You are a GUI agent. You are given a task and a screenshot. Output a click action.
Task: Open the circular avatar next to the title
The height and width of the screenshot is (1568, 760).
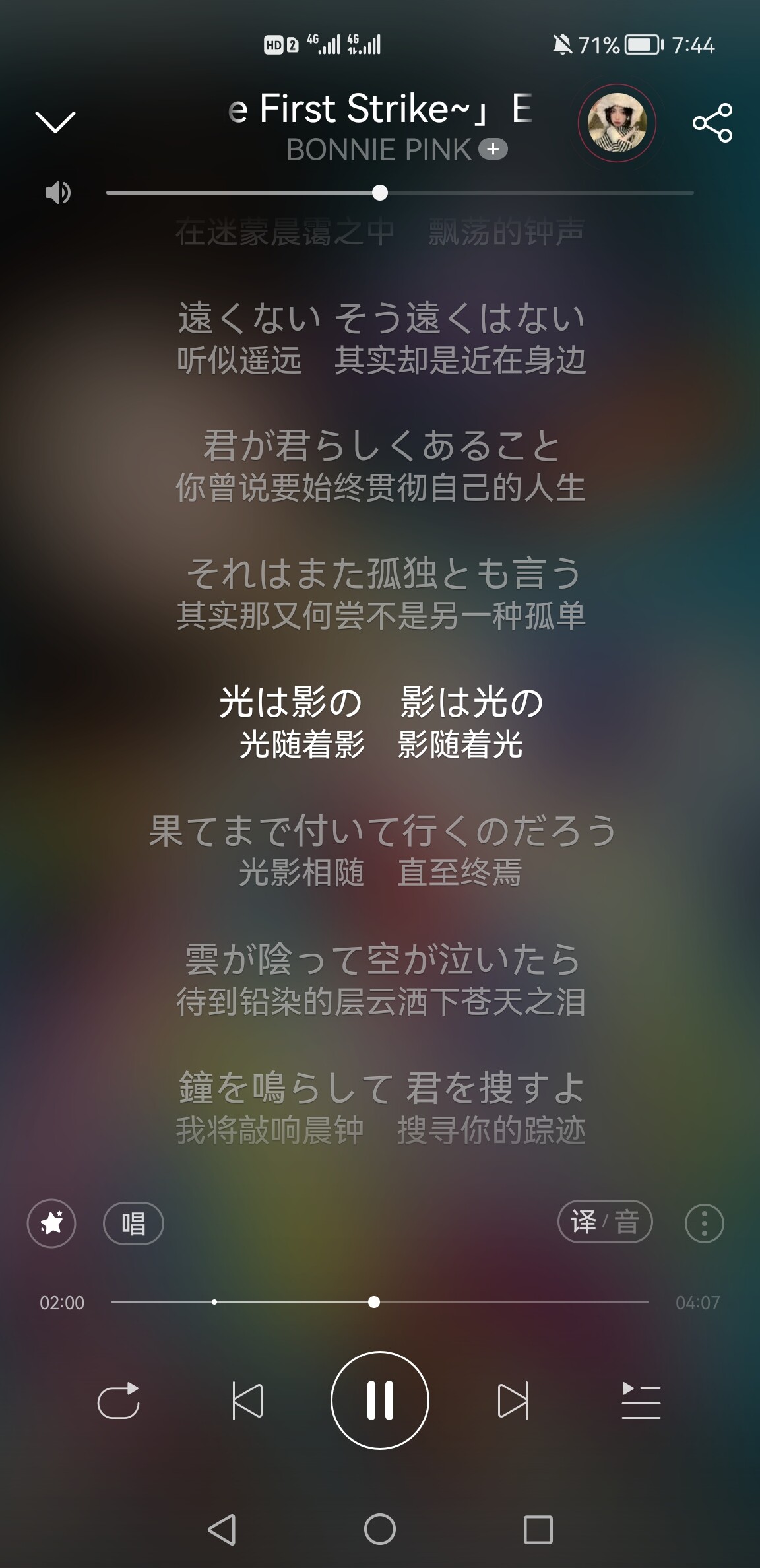(616, 123)
